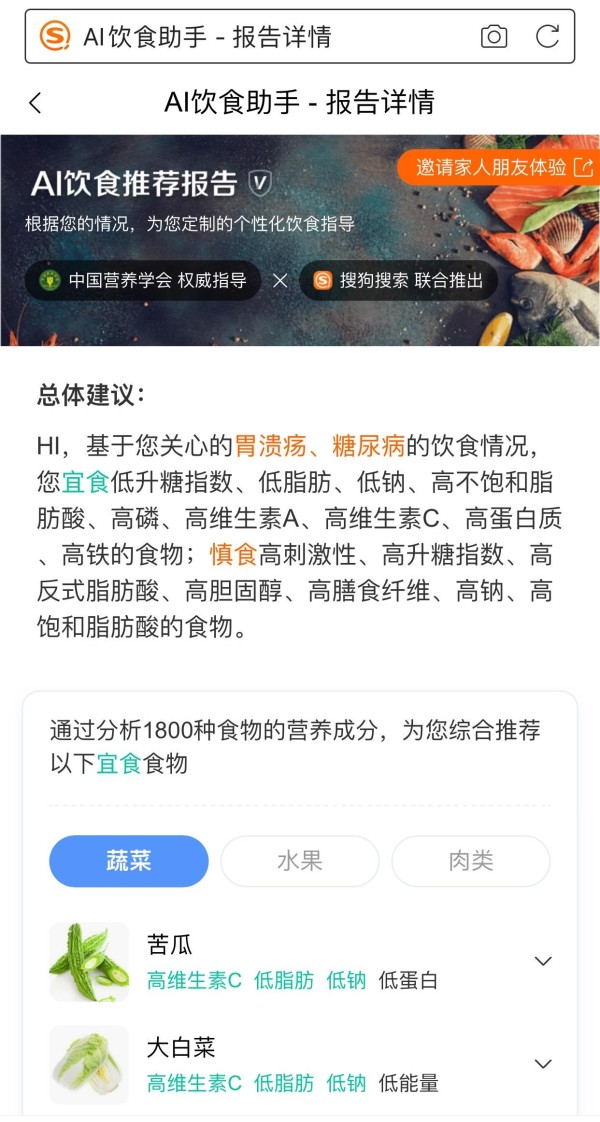Expand the 大白菜 food details

pyautogui.click(x=543, y=1064)
